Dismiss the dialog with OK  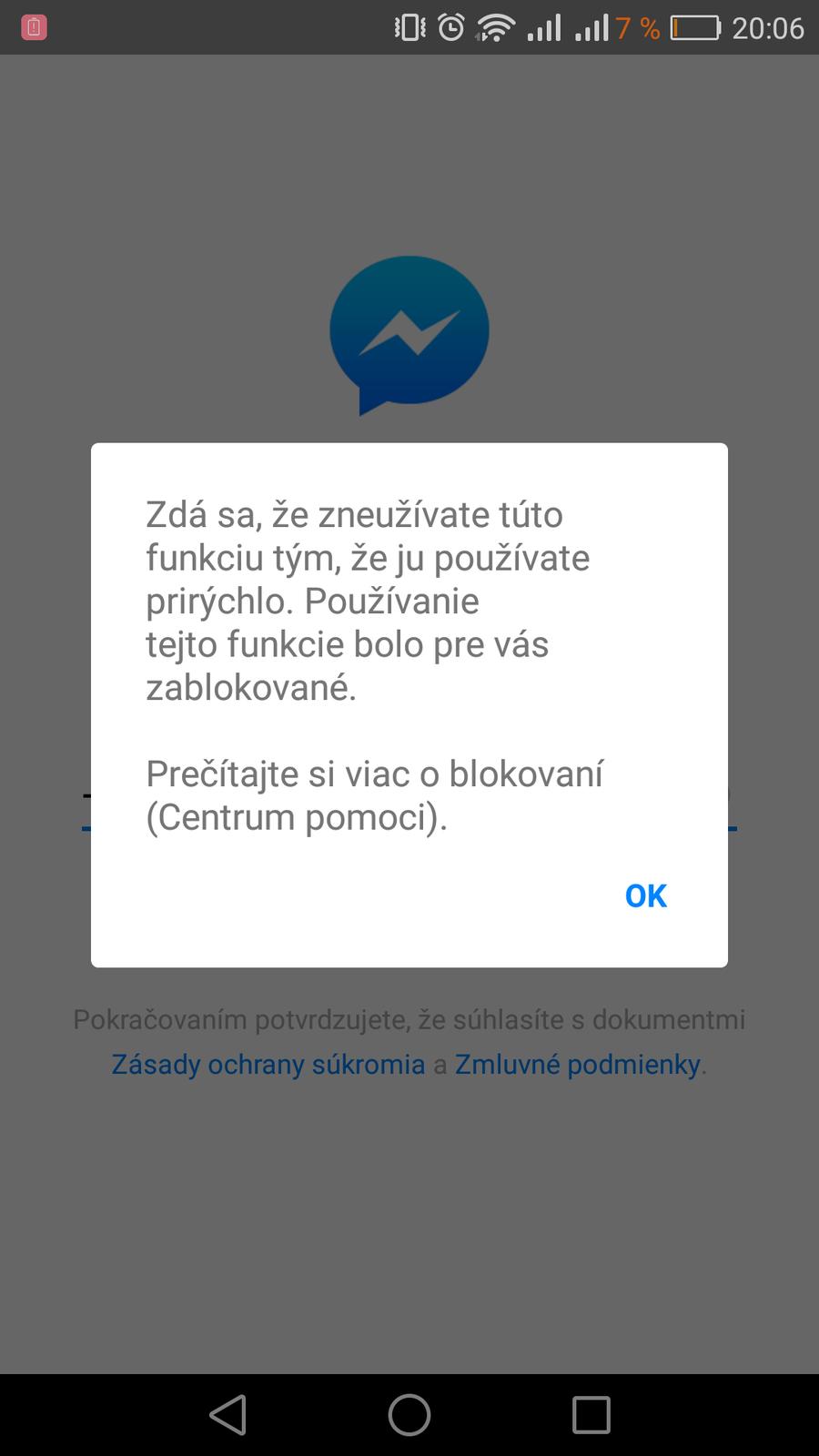pyautogui.click(x=645, y=896)
